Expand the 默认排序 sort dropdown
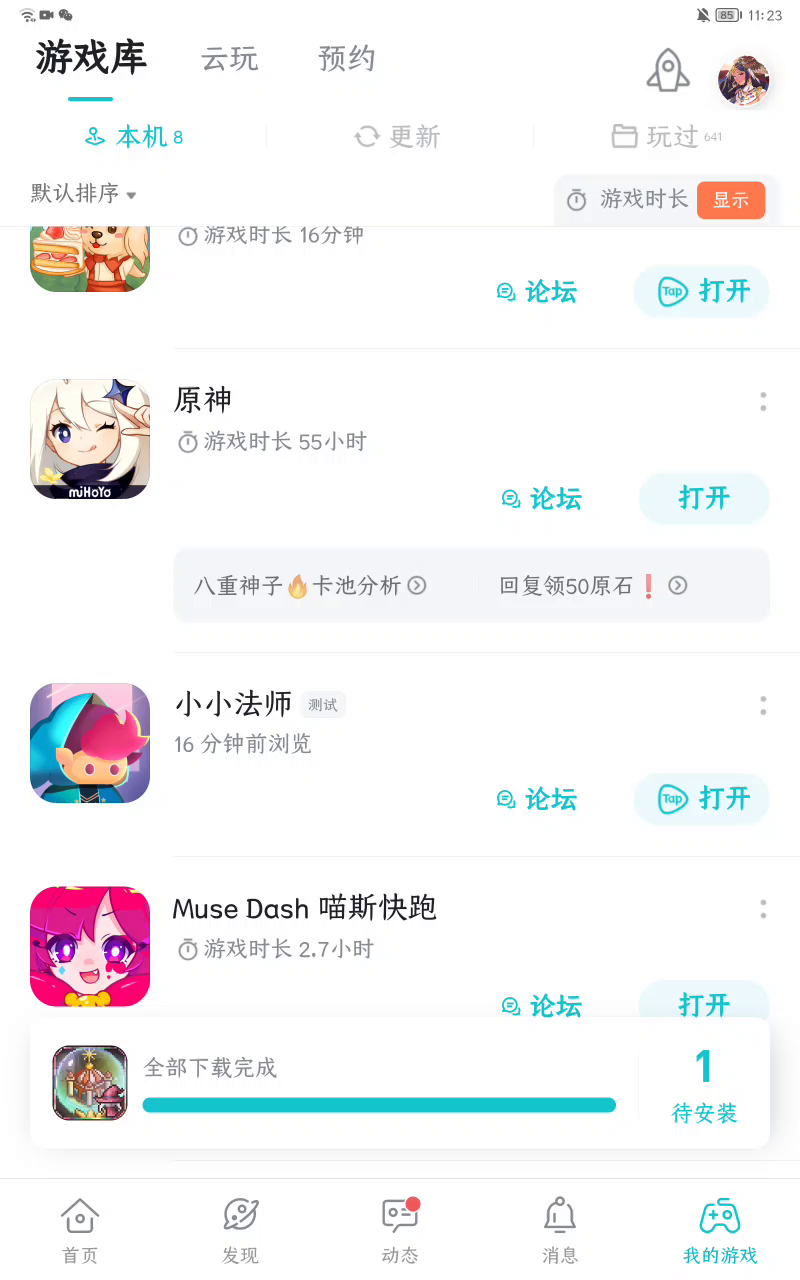The image size is (800, 1280). tap(84, 193)
